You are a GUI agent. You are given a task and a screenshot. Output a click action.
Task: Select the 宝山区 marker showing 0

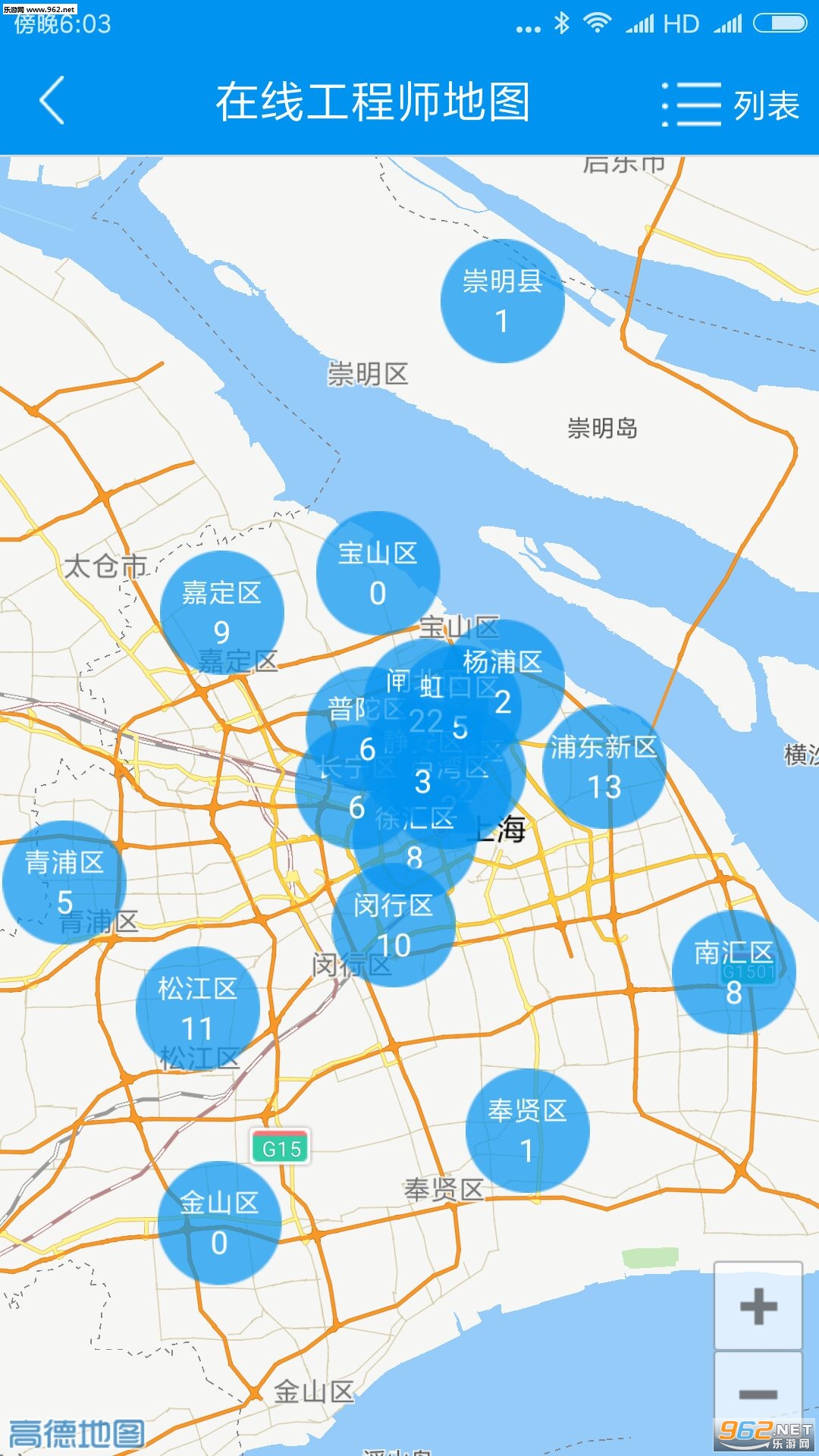tap(378, 573)
